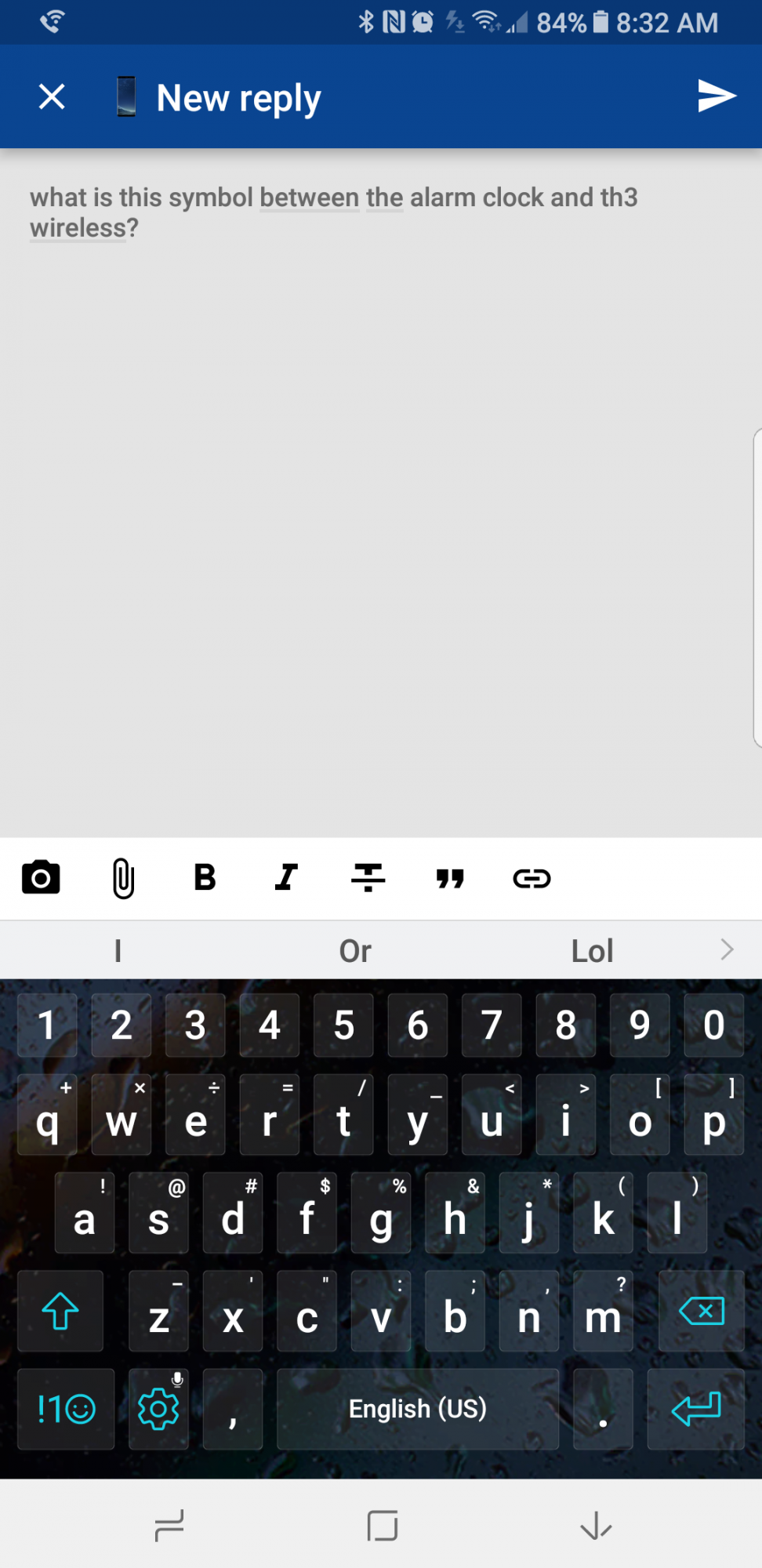The width and height of the screenshot is (762, 1568).
Task: Apply bold formatting
Action: 205,877
